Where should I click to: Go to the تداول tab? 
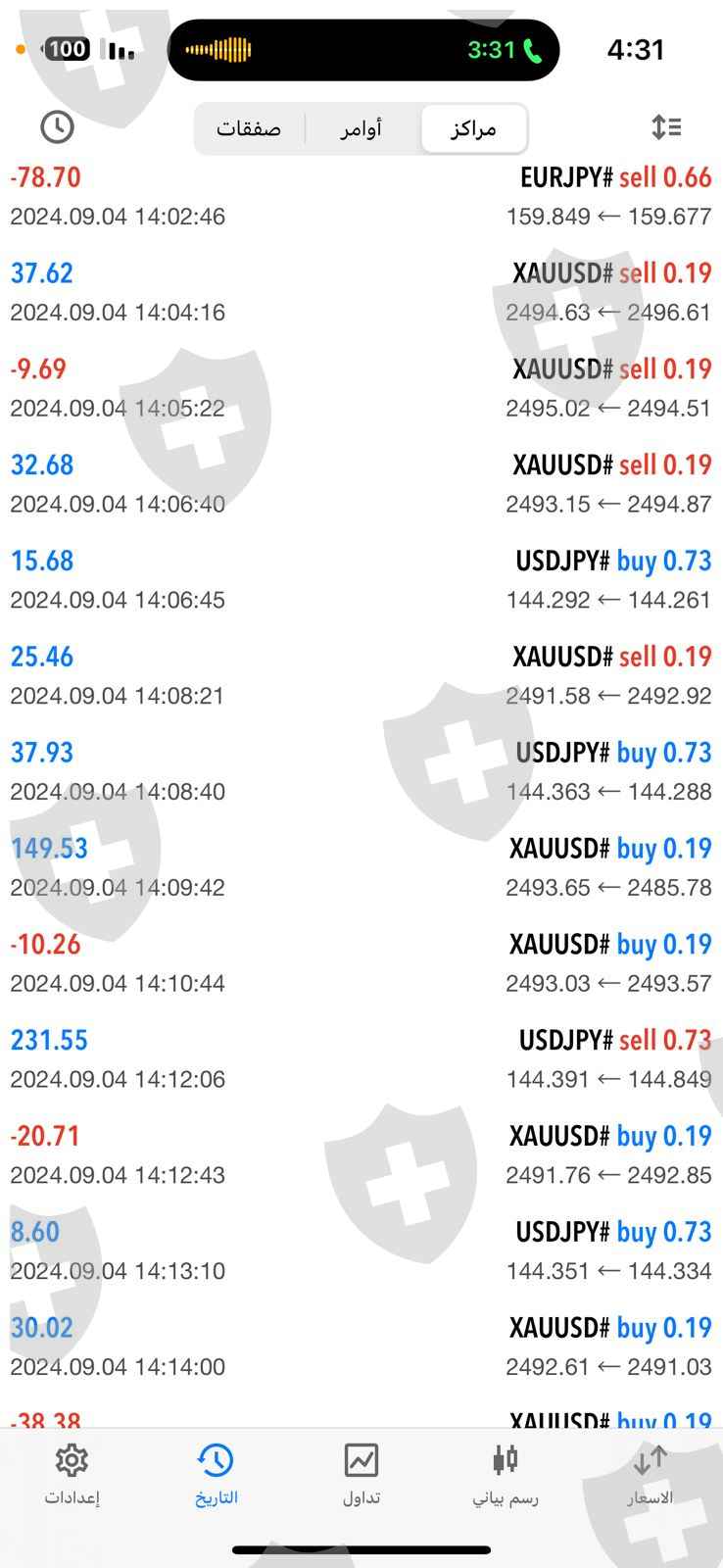pos(361,1474)
